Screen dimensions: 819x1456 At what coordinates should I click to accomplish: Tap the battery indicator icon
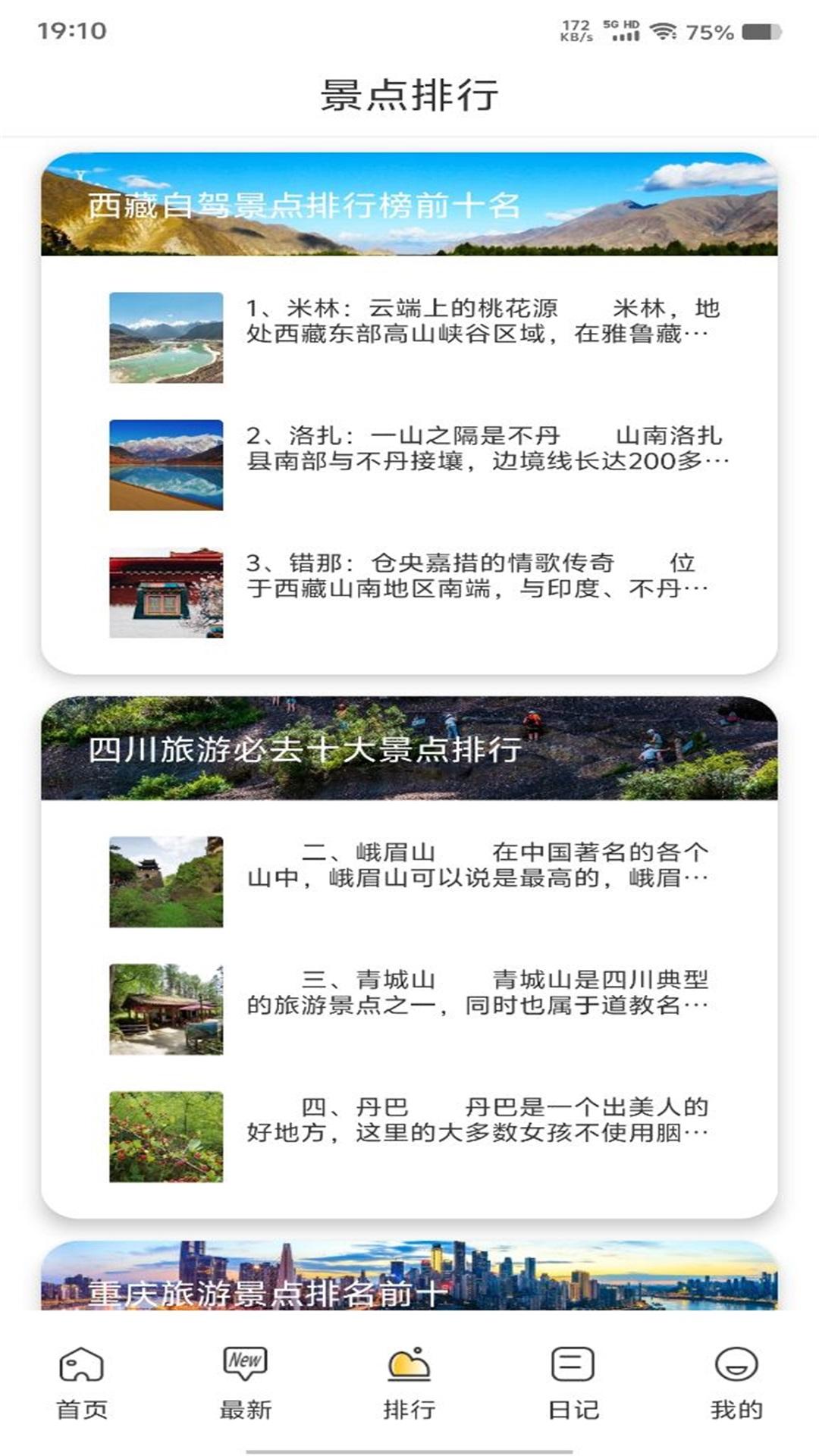[761, 30]
